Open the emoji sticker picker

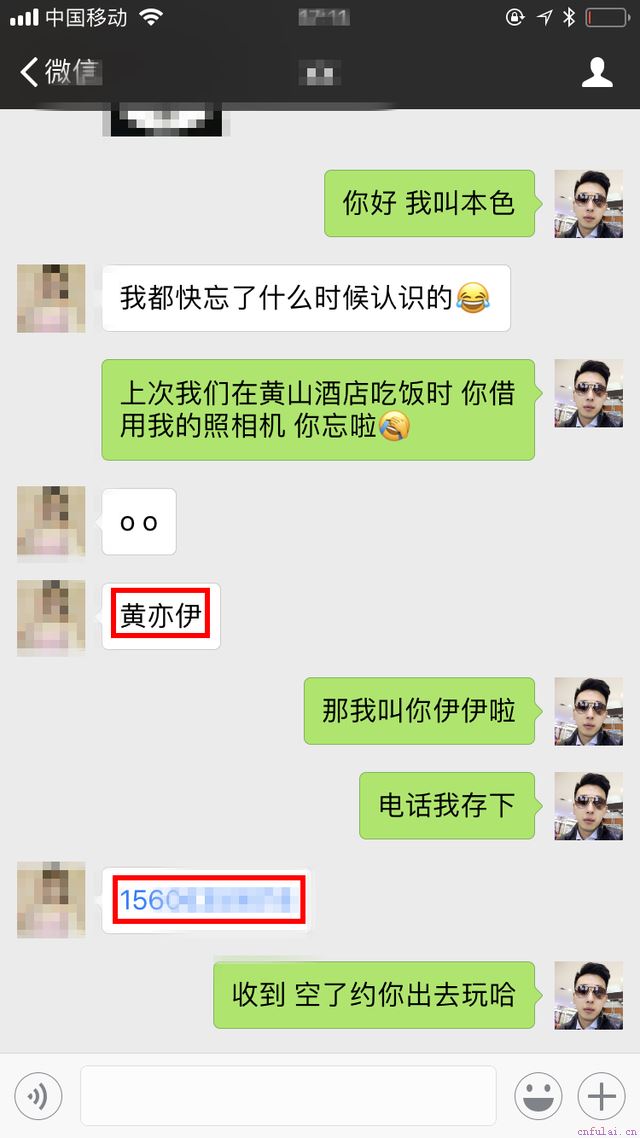tap(538, 1097)
